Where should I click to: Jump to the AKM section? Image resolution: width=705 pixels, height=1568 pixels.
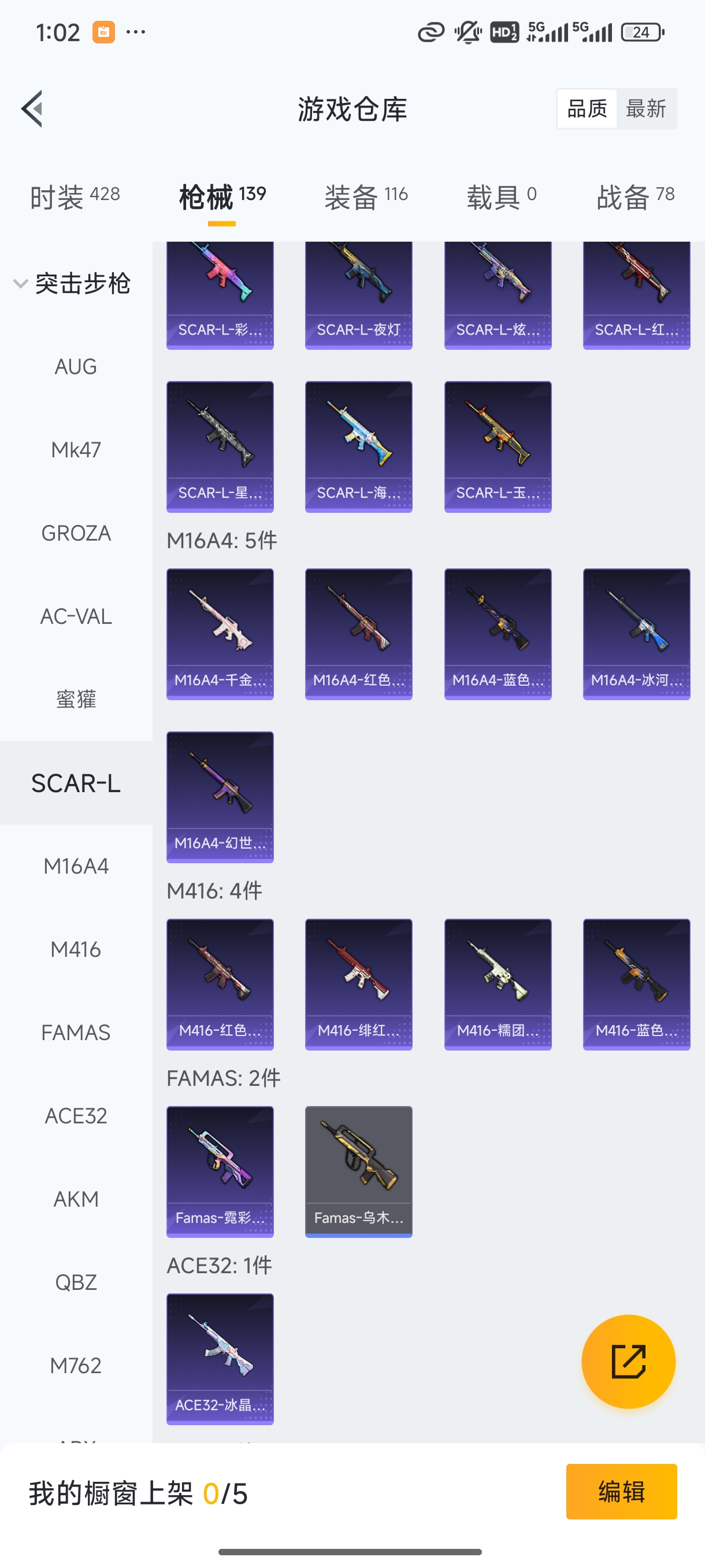coord(76,1199)
